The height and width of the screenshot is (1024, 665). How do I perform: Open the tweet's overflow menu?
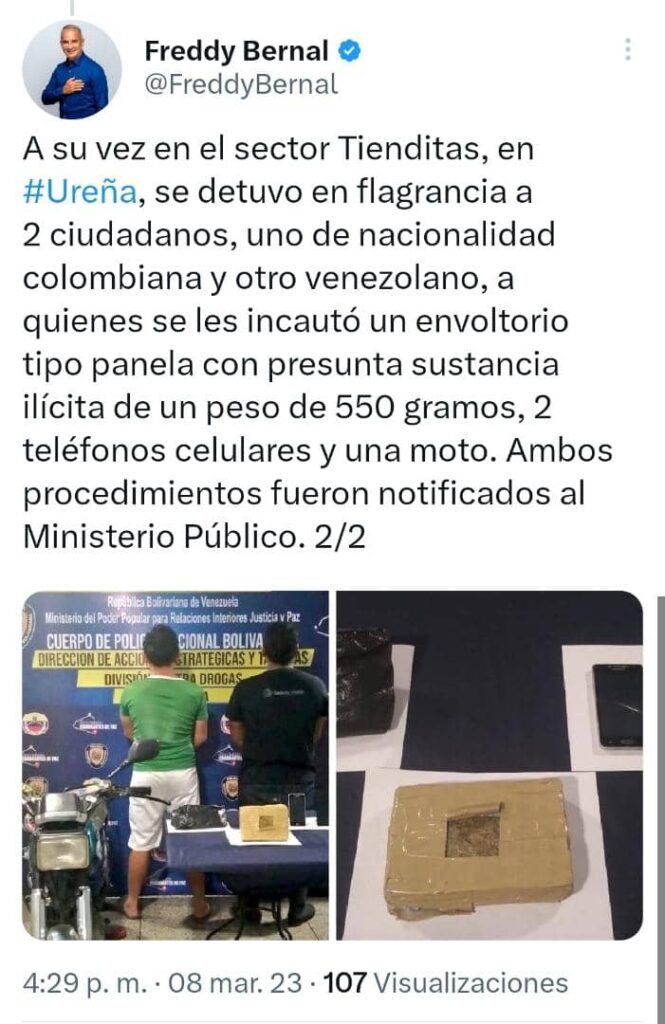(x=627, y=49)
